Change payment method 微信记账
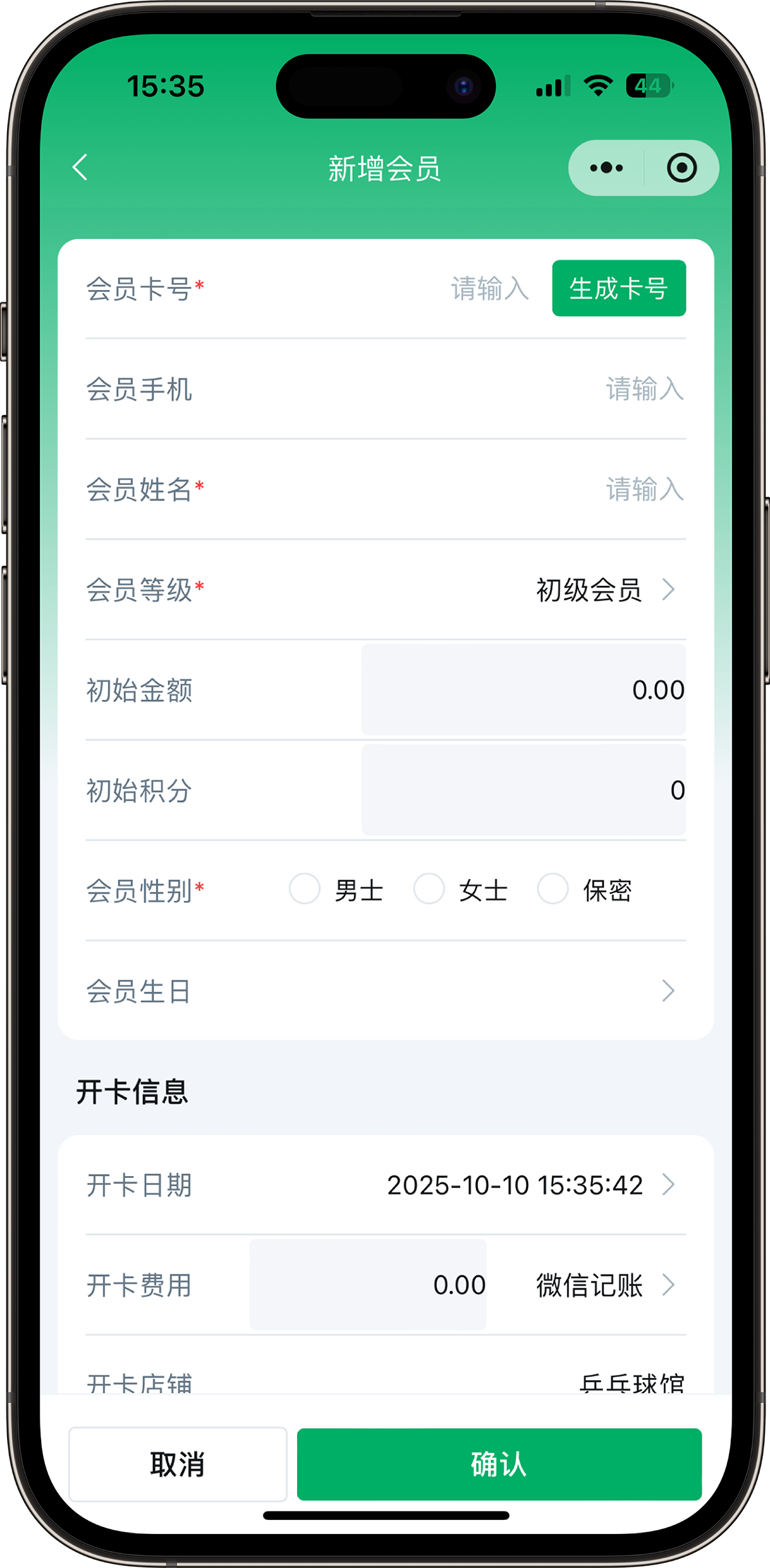This screenshot has width=770, height=1568. (x=603, y=1285)
